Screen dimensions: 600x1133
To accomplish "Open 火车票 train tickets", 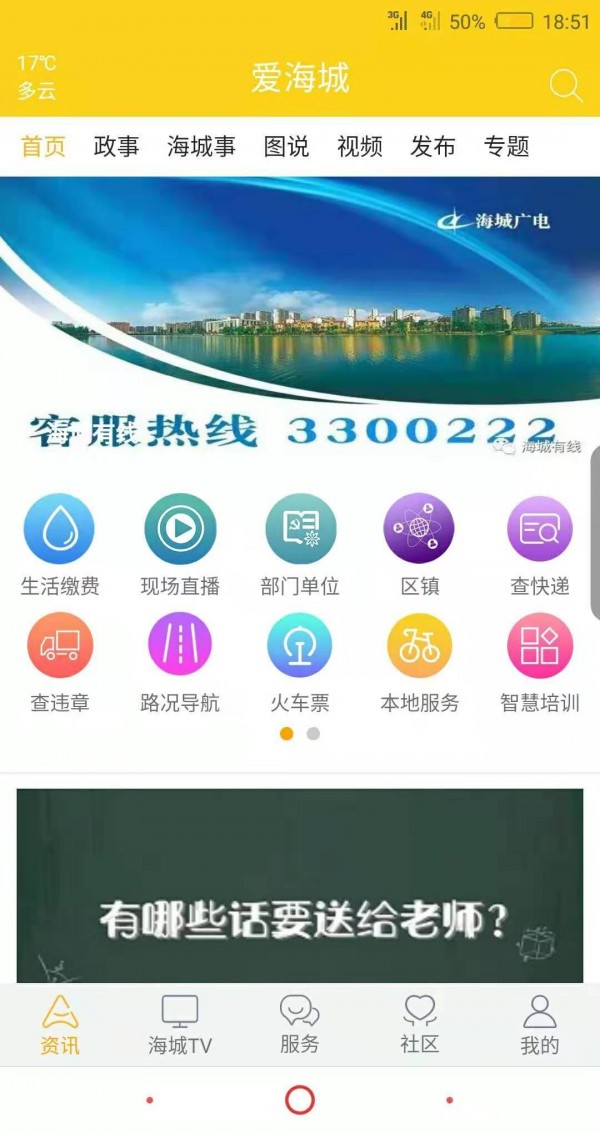I will point(300,647).
